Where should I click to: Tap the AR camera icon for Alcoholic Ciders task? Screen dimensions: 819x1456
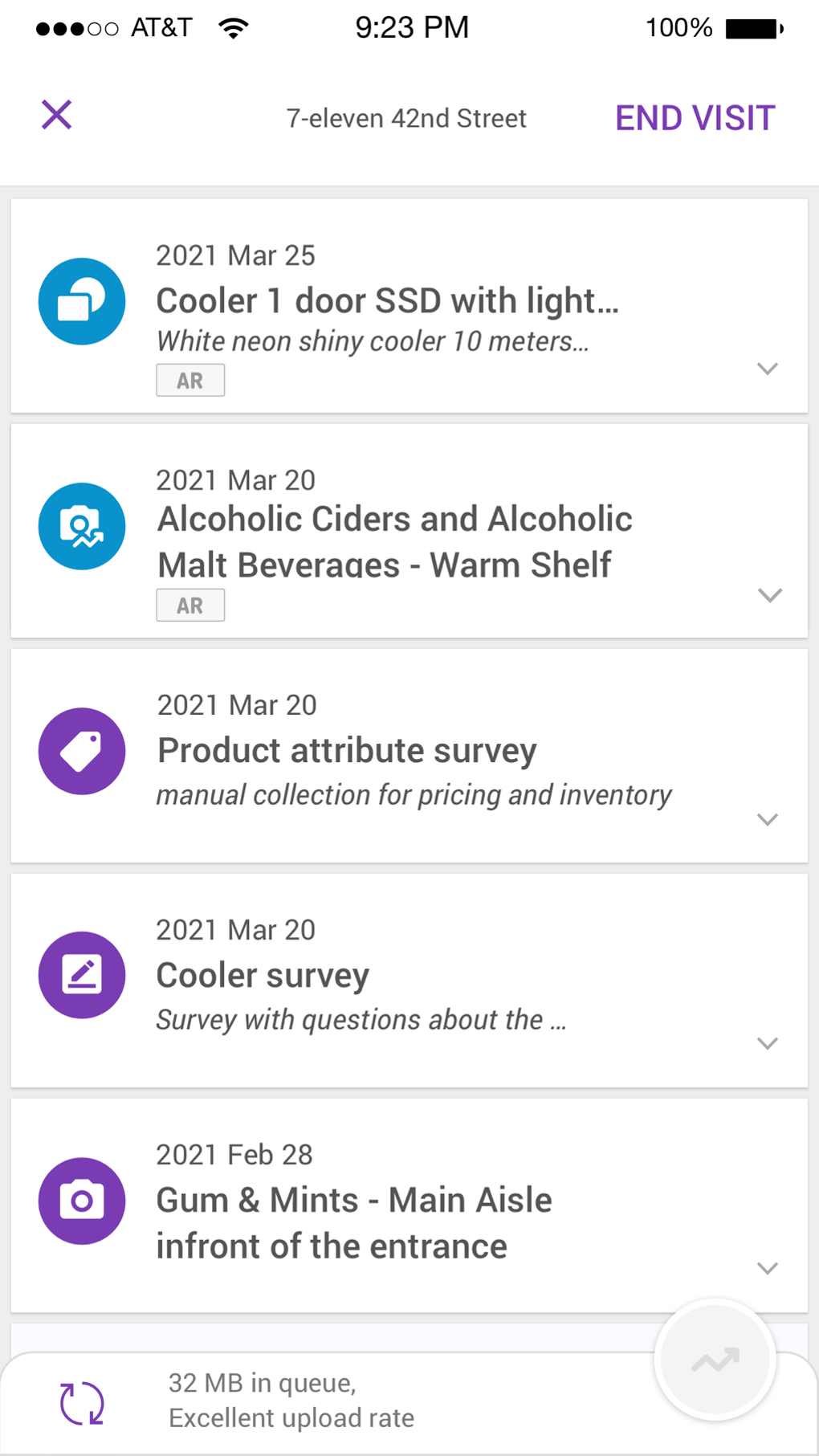[x=81, y=526]
